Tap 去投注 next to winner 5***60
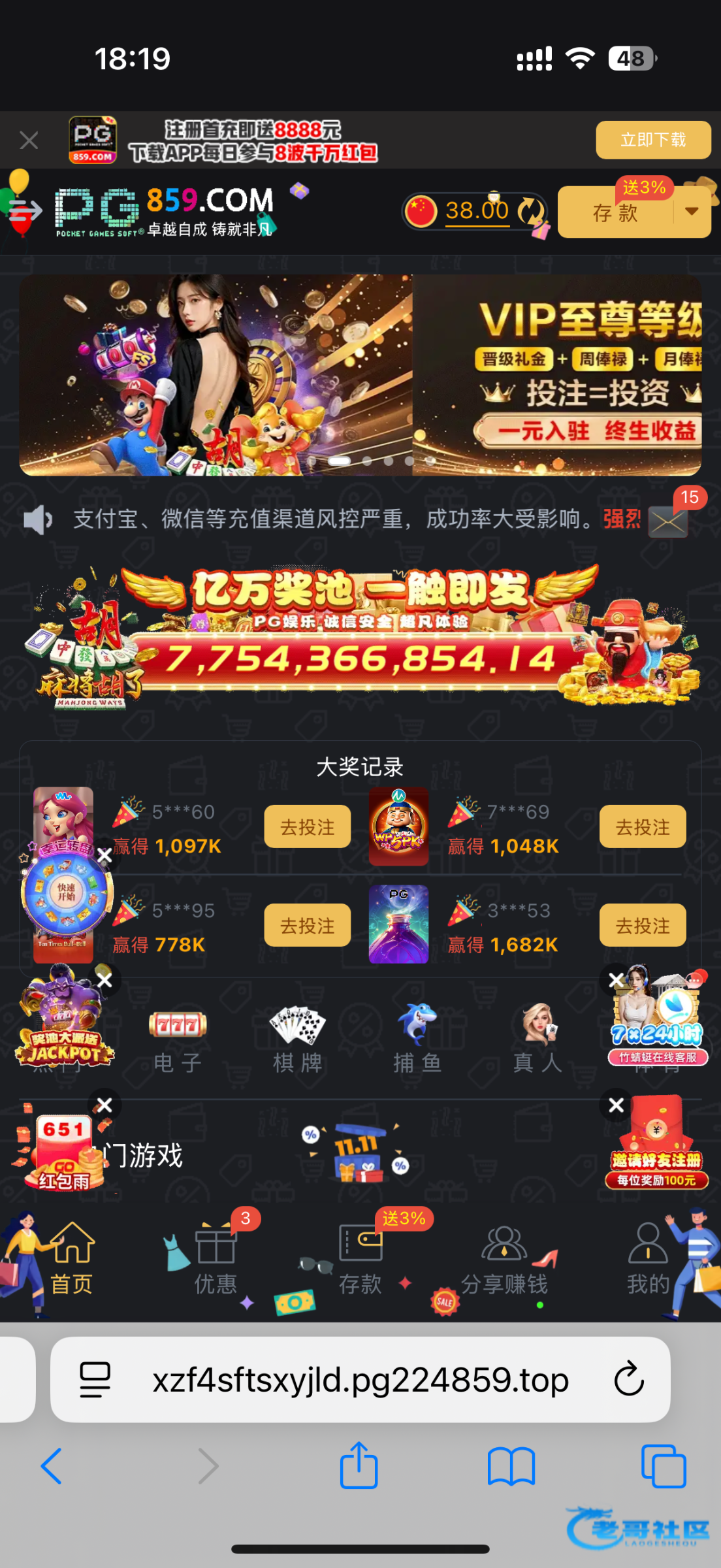Screen dimensions: 721x1568 coord(307,827)
